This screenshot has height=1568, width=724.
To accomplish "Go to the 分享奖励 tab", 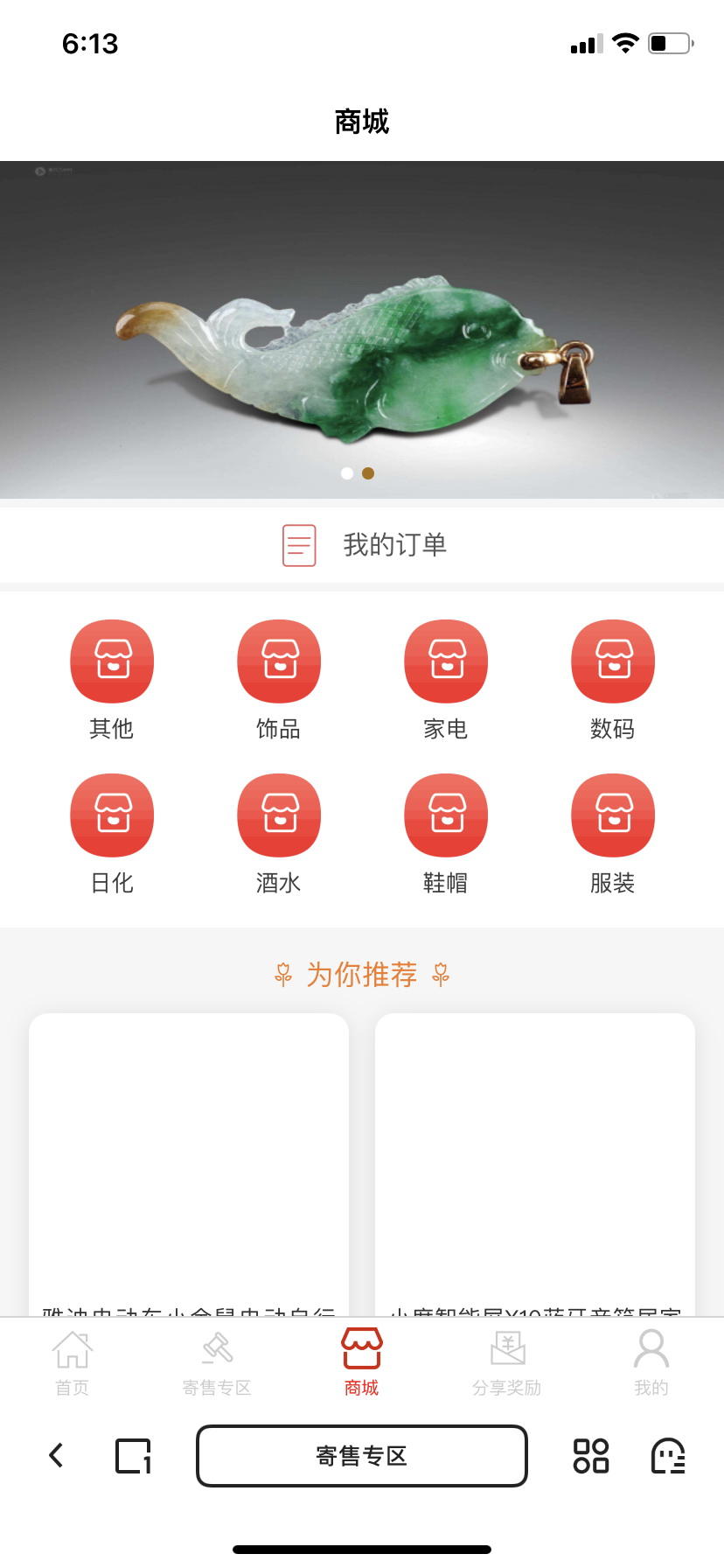I will 506,1363.
